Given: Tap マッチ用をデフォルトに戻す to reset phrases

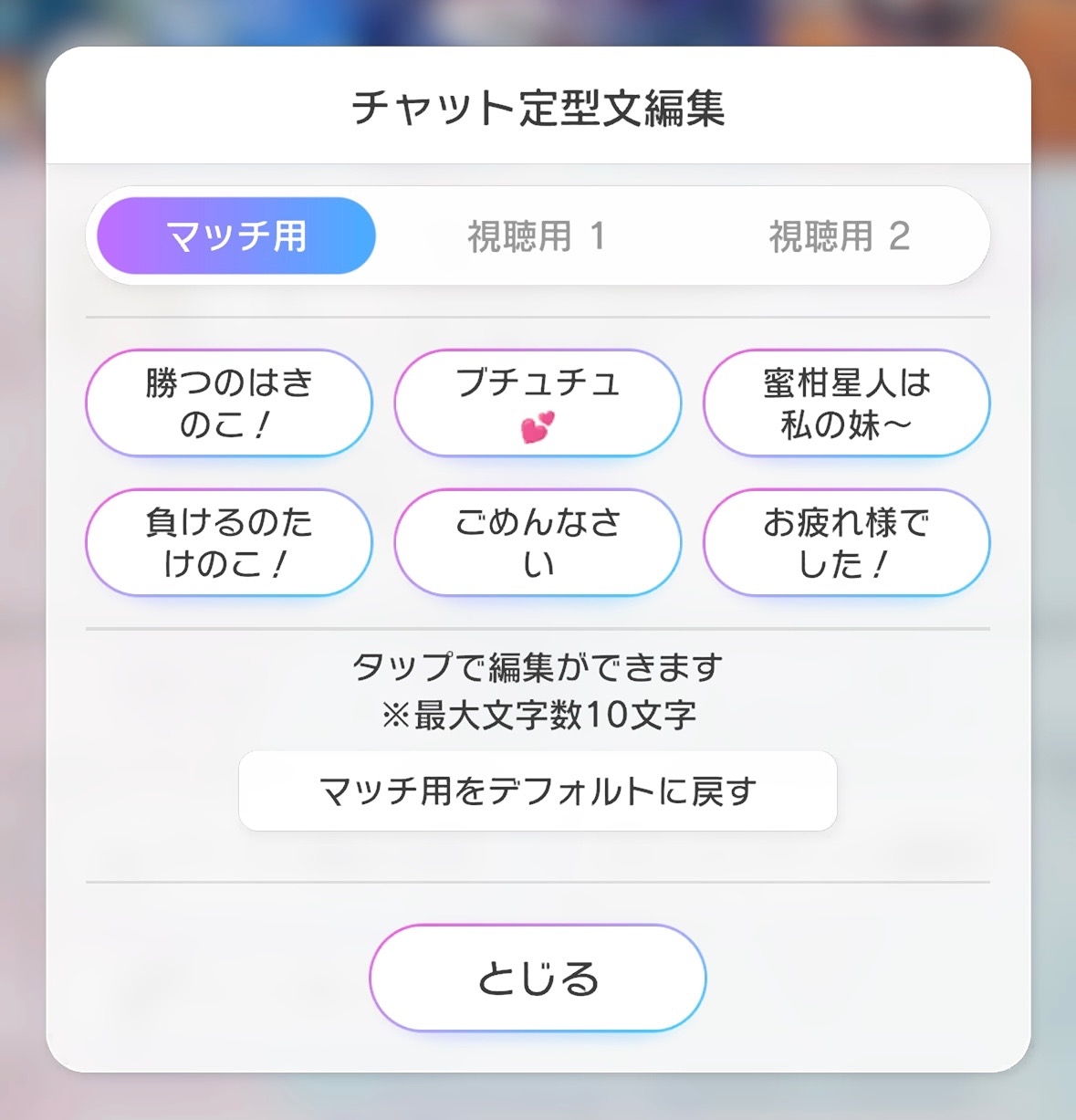Looking at the screenshot, I should (x=538, y=790).
